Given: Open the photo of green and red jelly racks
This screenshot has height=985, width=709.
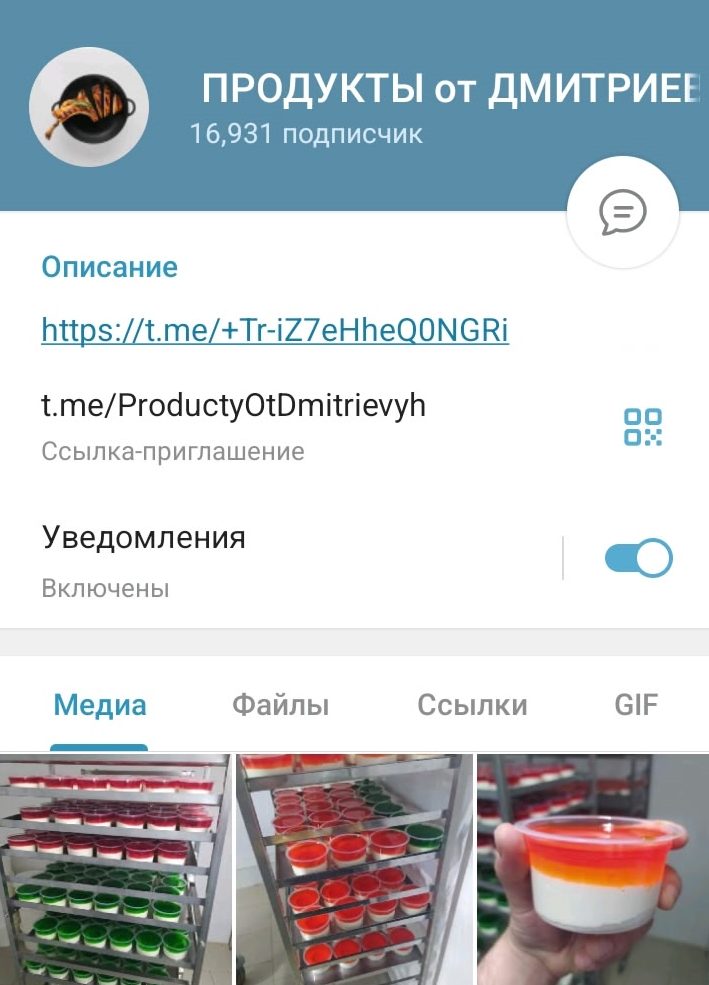Looking at the screenshot, I should coord(115,869).
